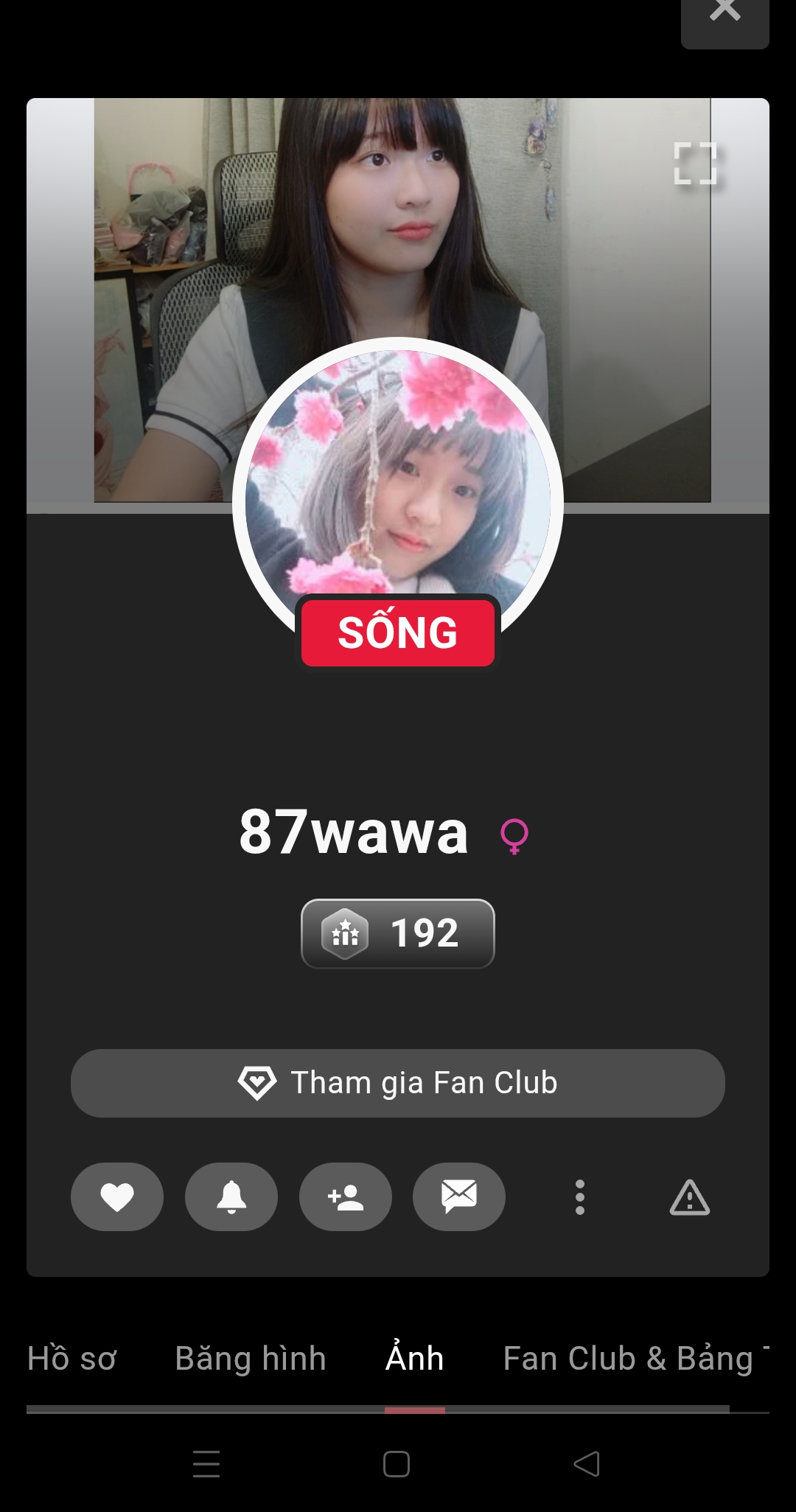Tap Tham gia Fan Club button

(398, 1083)
